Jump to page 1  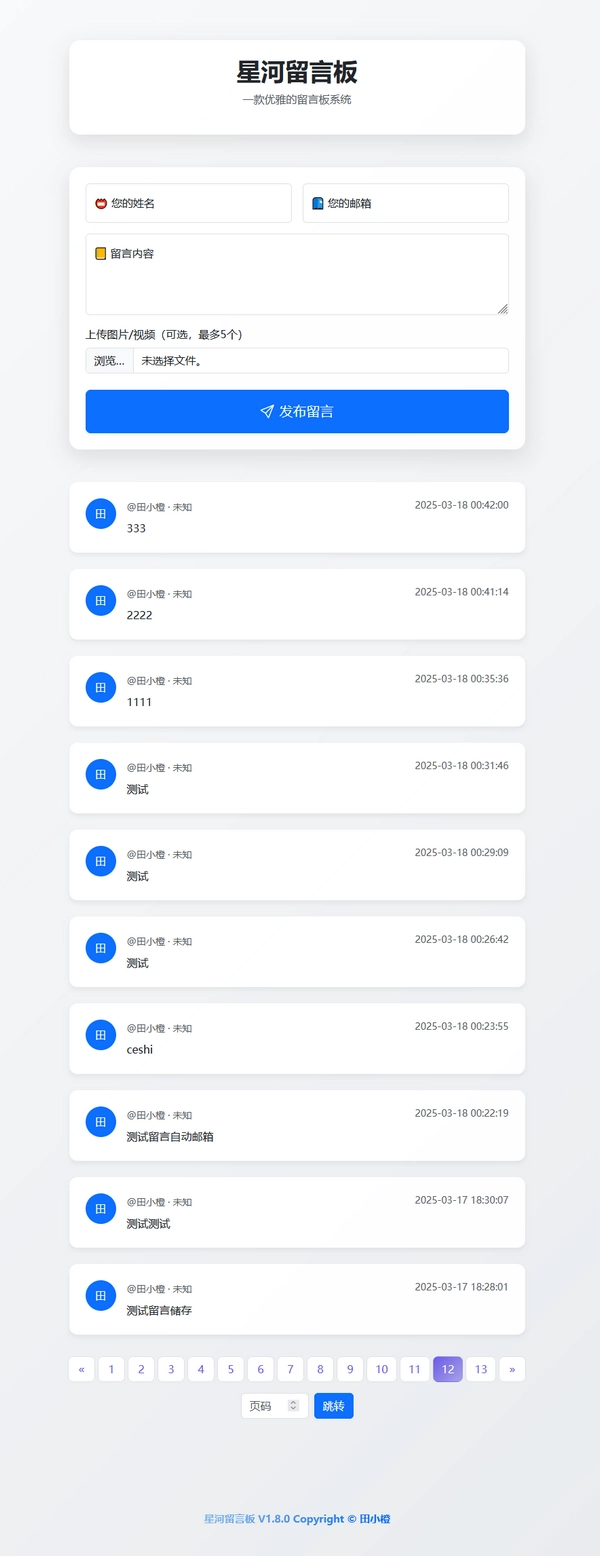click(111, 1369)
